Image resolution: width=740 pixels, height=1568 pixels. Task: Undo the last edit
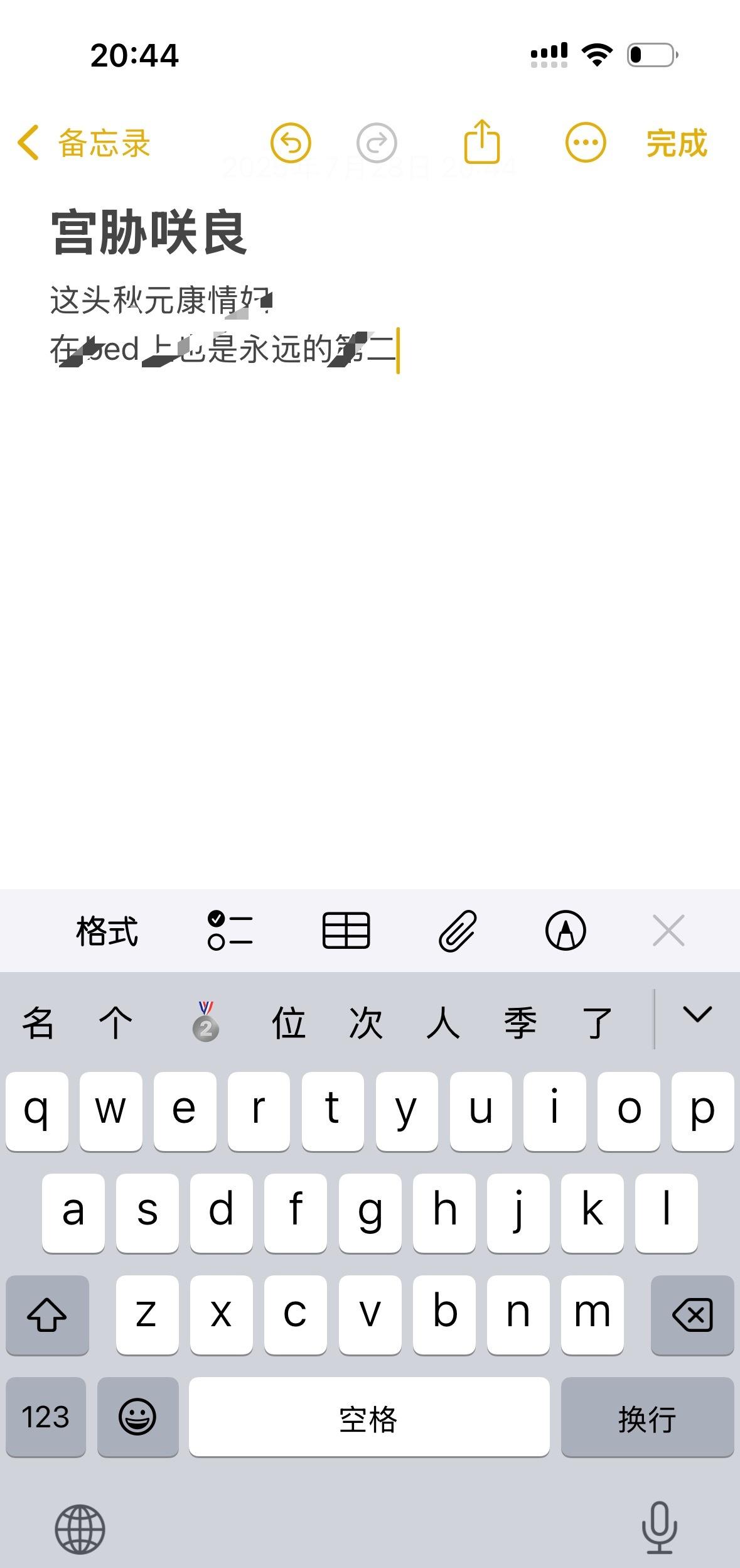291,143
